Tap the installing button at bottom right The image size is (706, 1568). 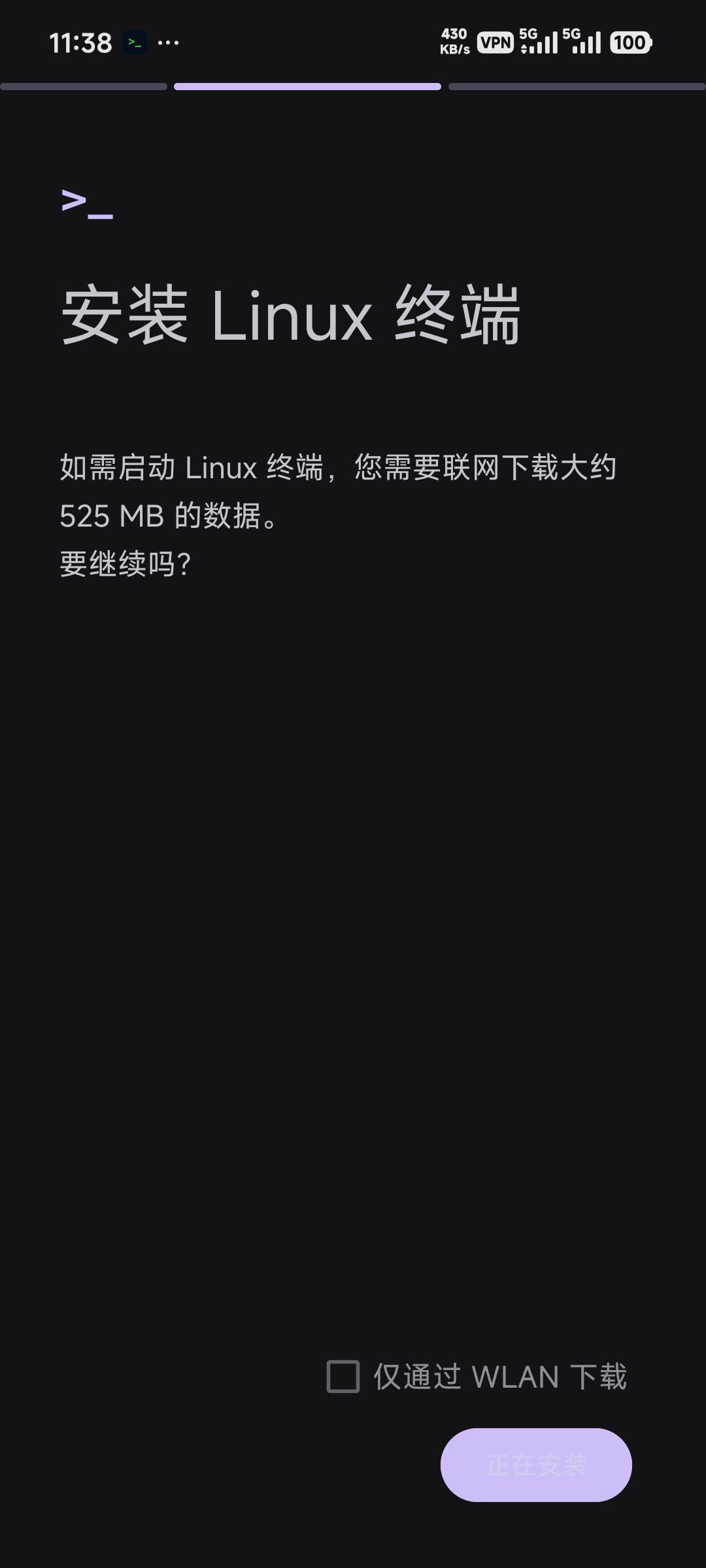tap(536, 1463)
